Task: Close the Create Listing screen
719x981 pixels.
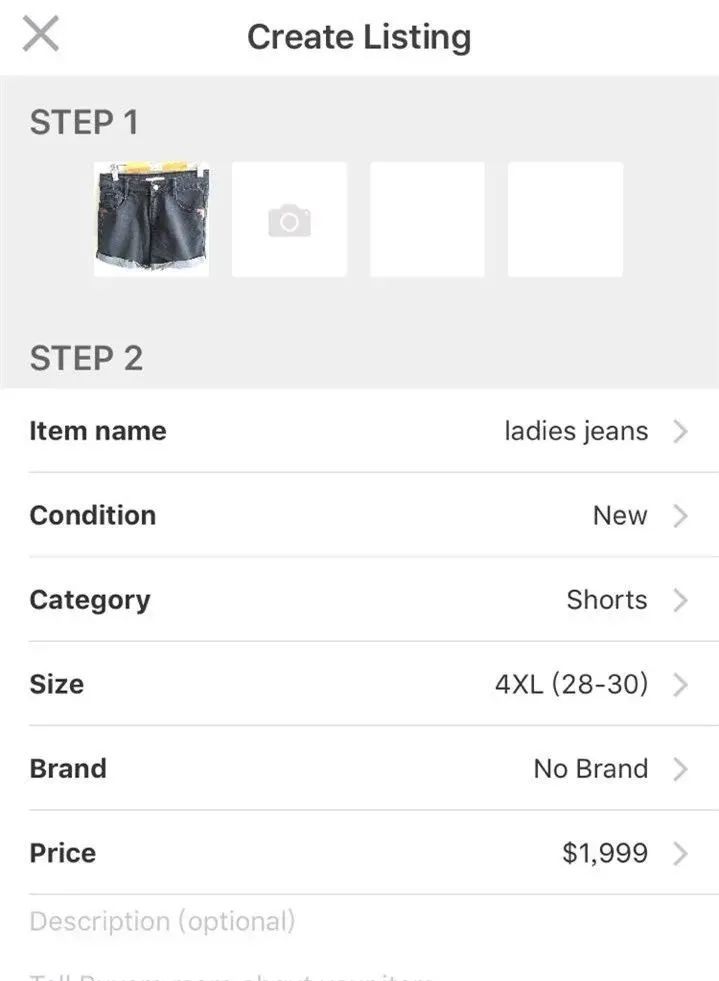Action: (x=41, y=35)
